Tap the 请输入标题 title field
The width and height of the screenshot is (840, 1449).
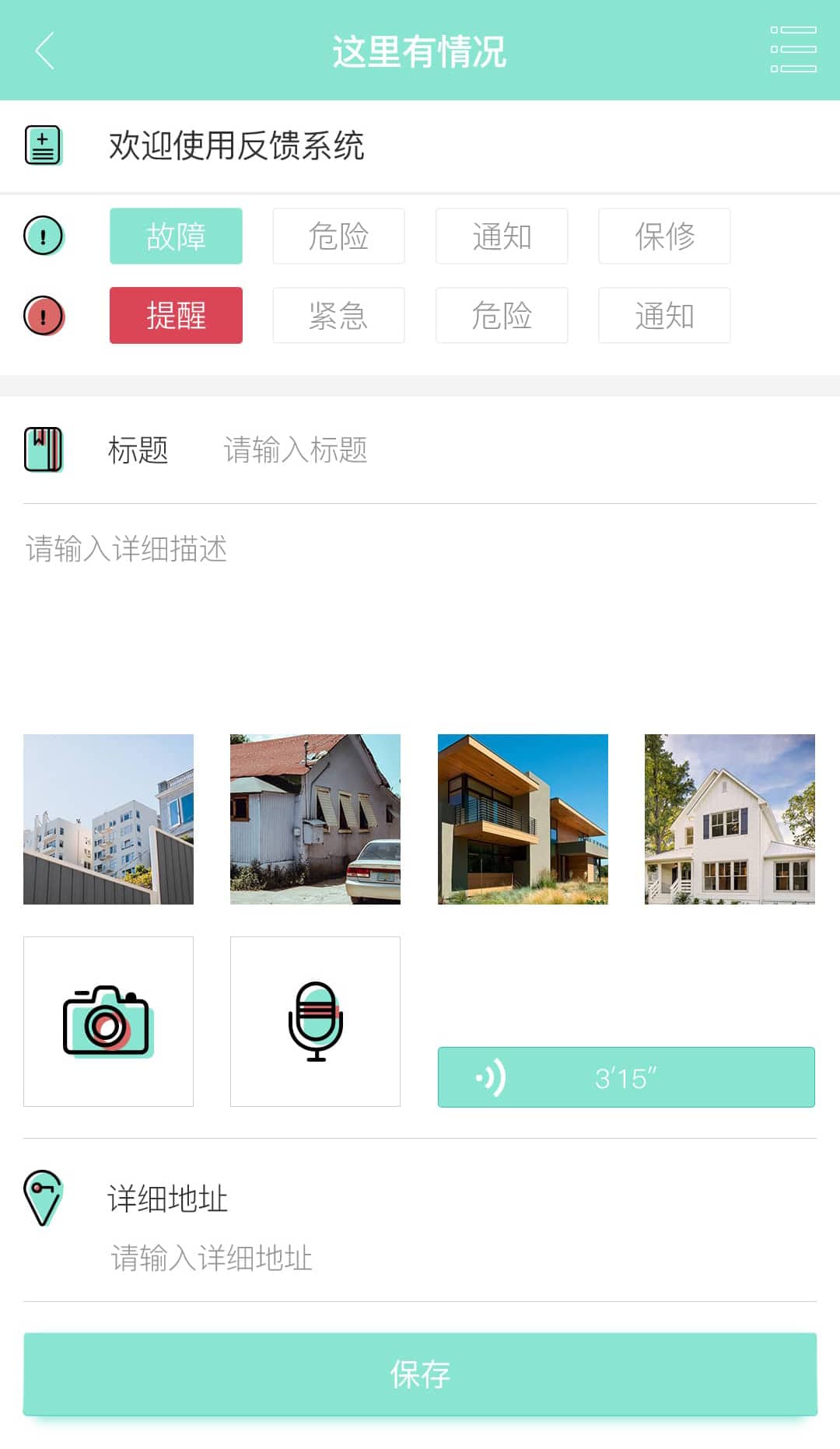467,450
